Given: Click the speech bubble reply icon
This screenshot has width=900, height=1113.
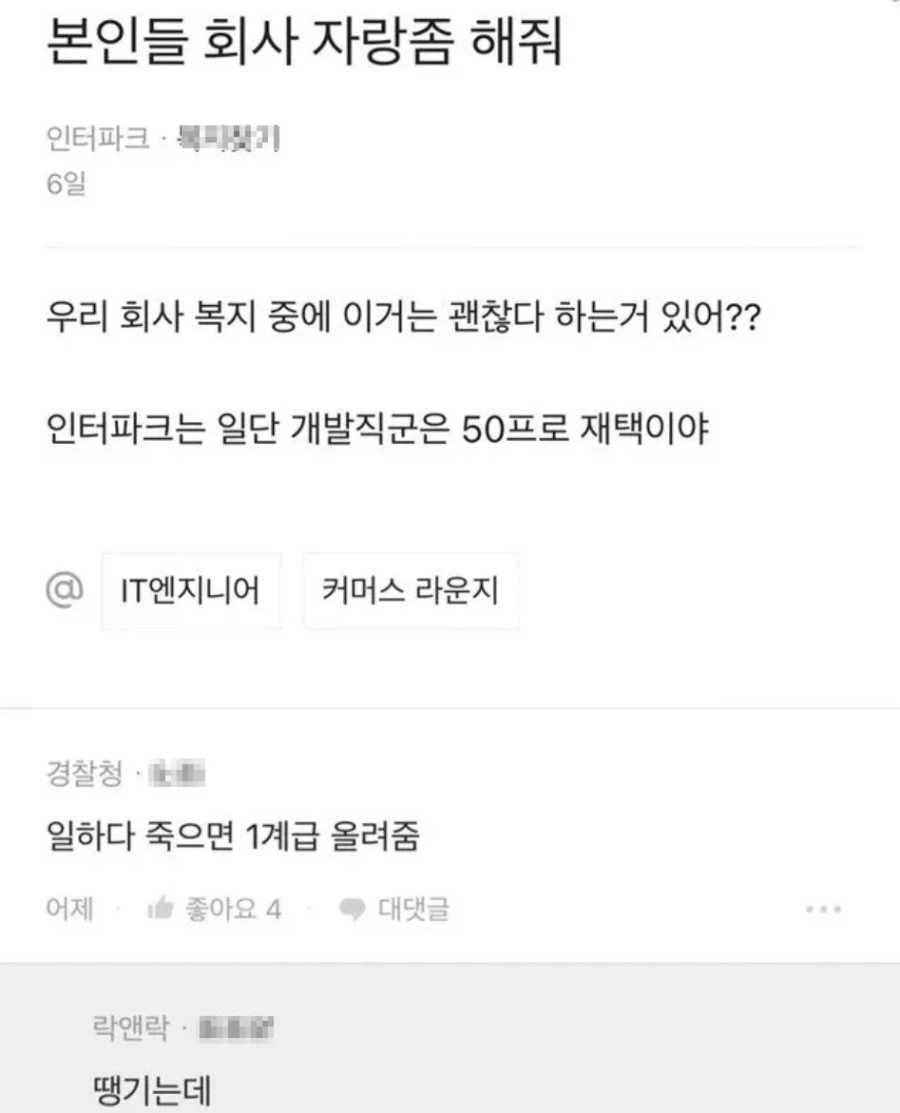Looking at the screenshot, I should point(352,909).
